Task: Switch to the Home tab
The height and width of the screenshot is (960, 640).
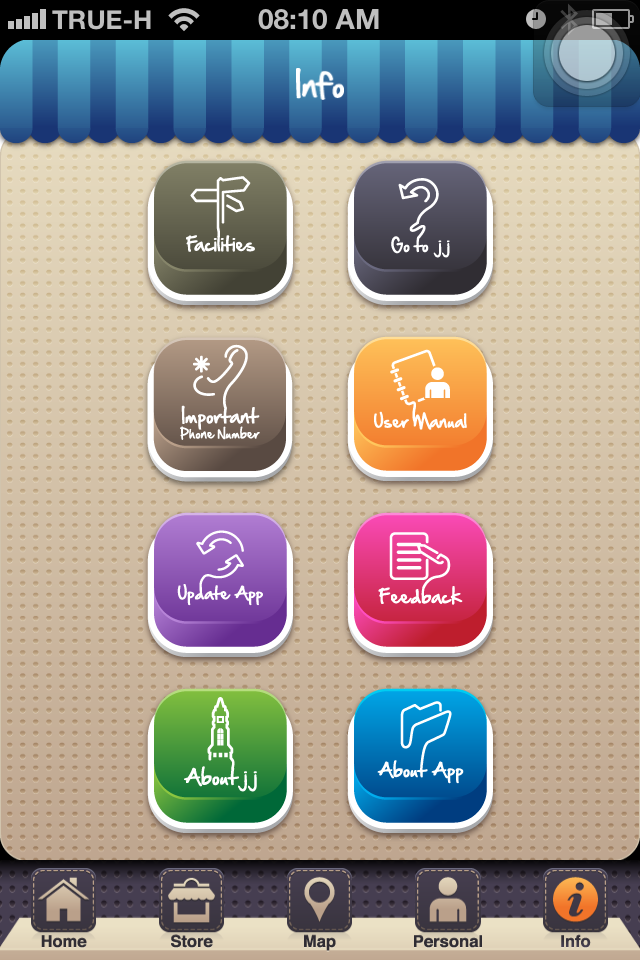Action: pyautogui.click(x=64, y=908)
